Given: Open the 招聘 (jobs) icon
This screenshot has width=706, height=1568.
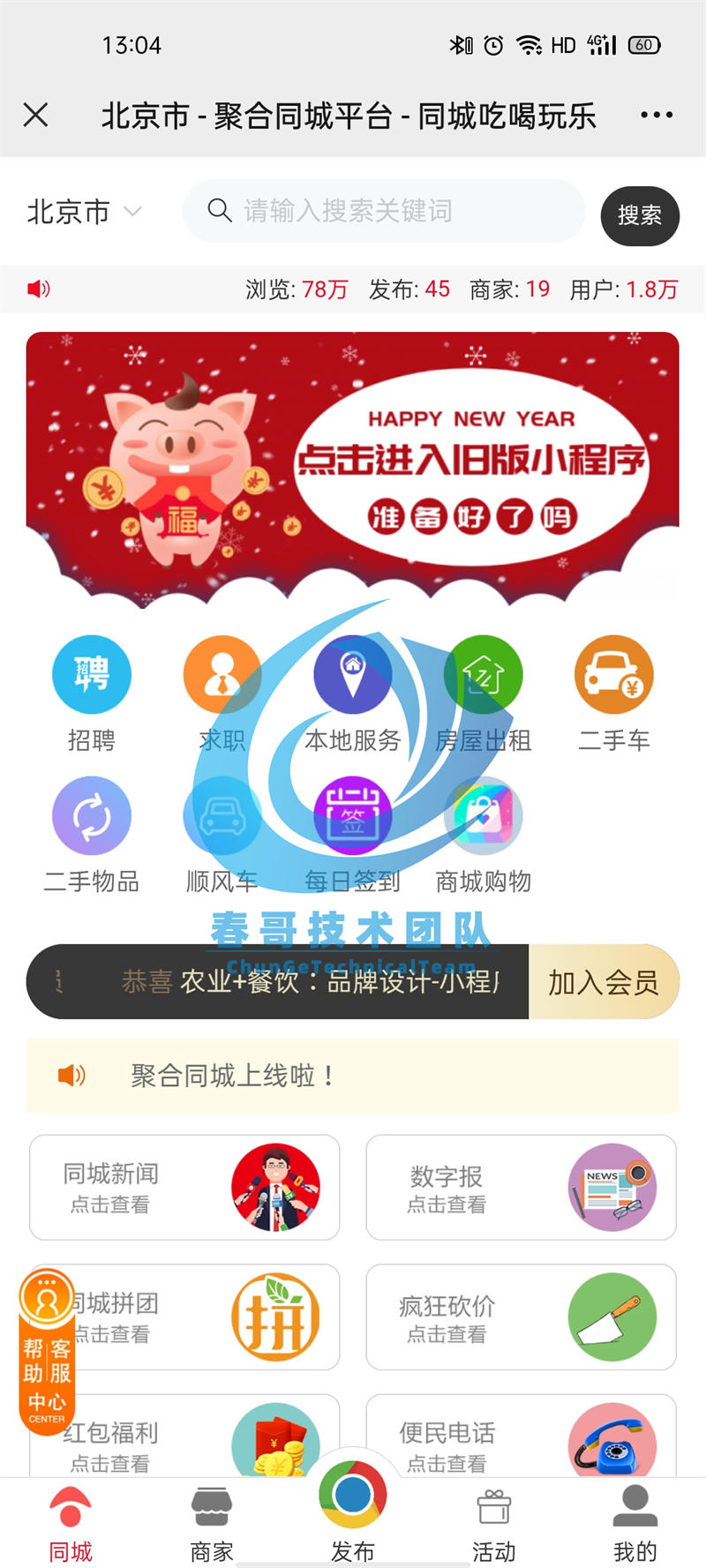Looking at the screenshot, I should click(x=92, y=674).
